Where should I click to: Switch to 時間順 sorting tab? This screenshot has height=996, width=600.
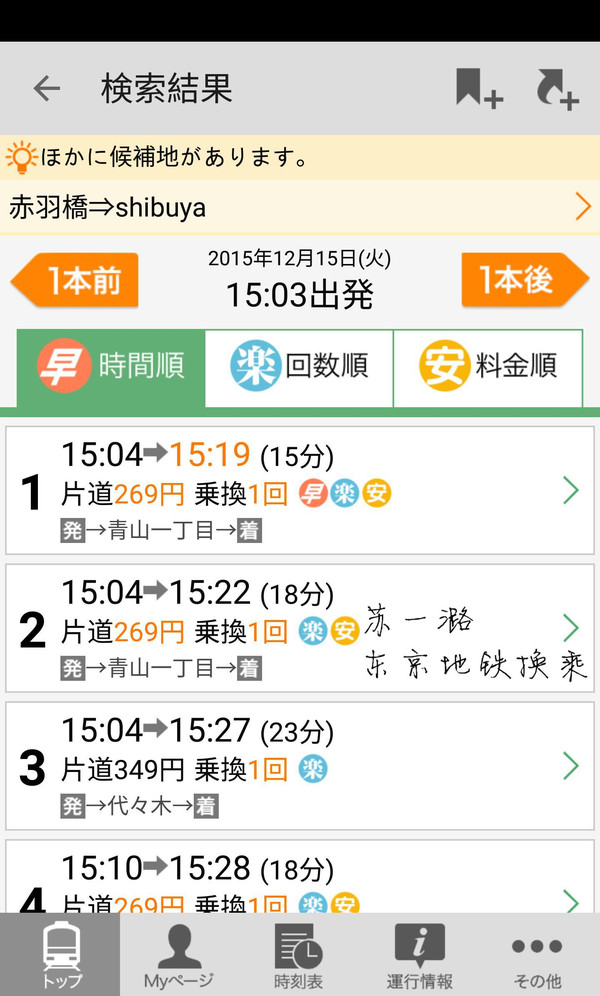(x=111, y=367)
